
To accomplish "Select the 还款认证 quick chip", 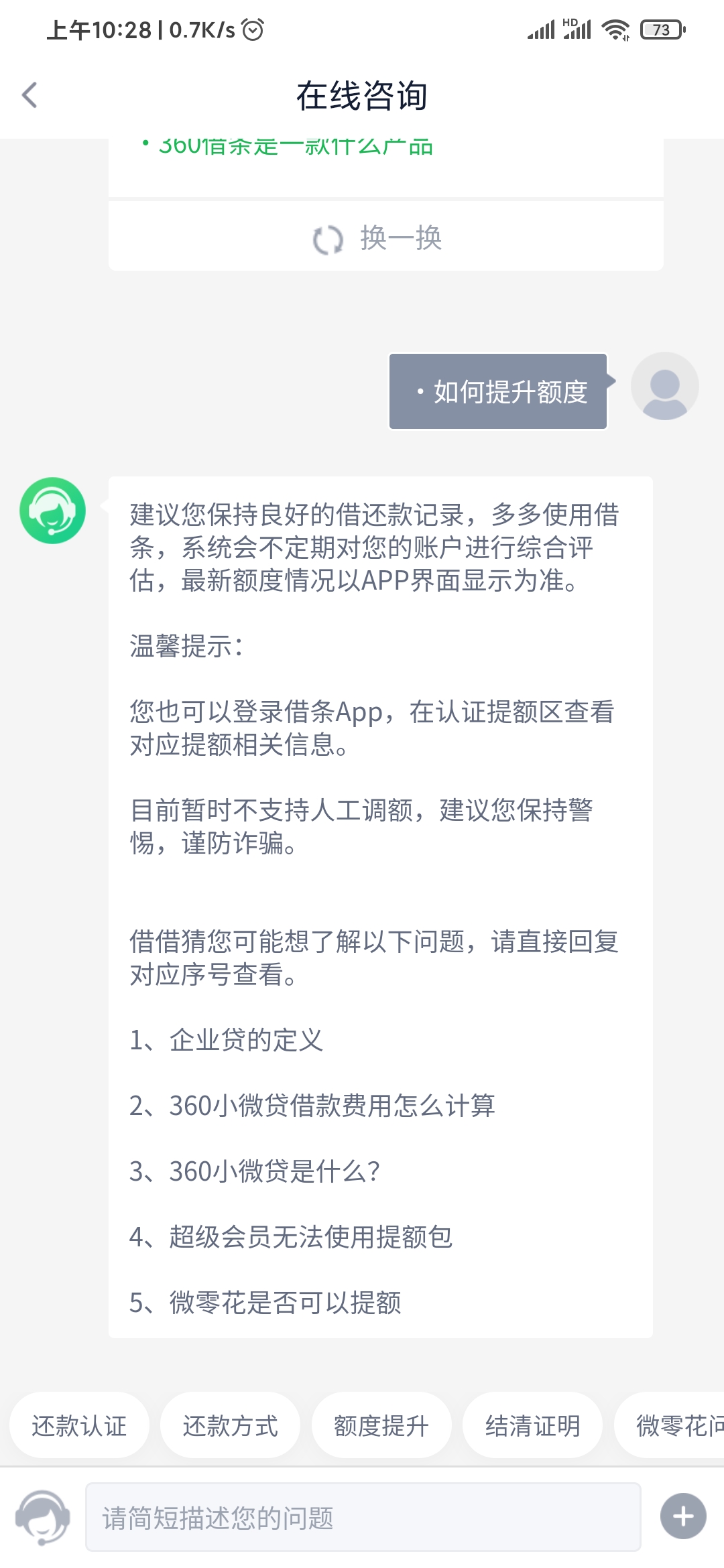I will pyautogui.click(x=79, y=1425).
